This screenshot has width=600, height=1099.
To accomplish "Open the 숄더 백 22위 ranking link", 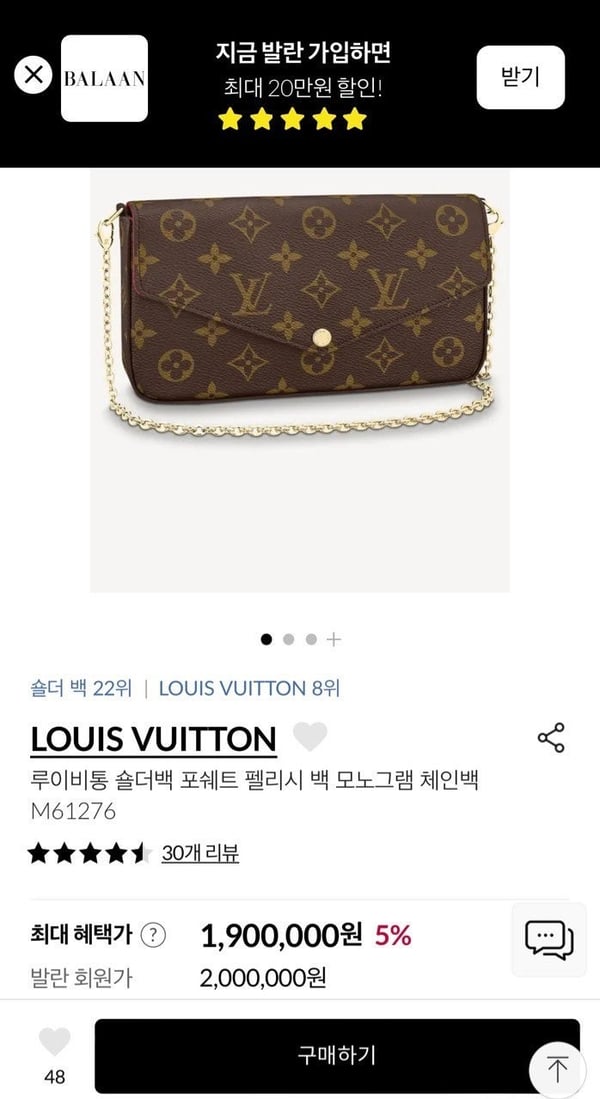I will pos(81,688).
